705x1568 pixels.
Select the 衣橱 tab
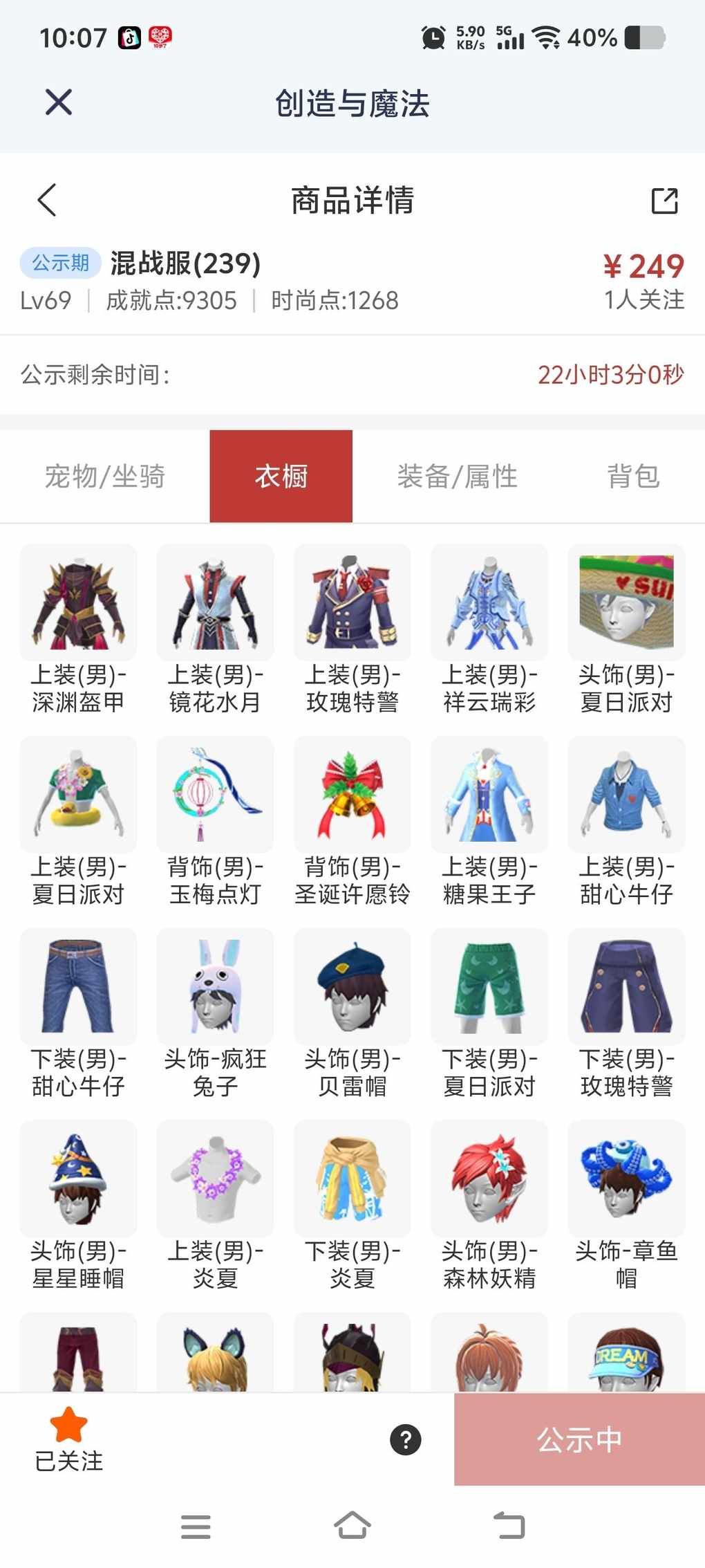[281, 476]
